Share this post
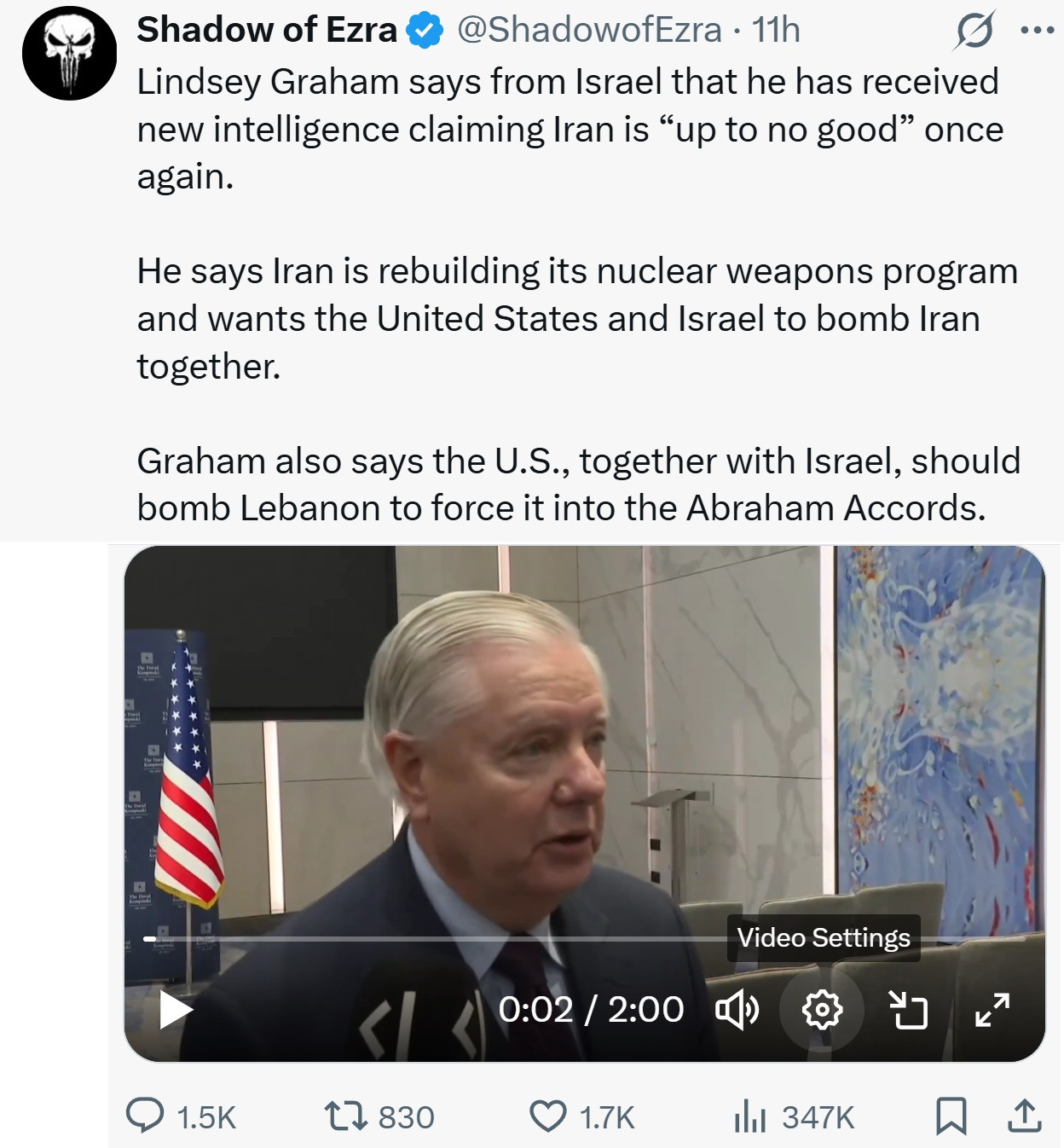This screenshot has width=1064, height=1148. (x=1024, y=1116)
